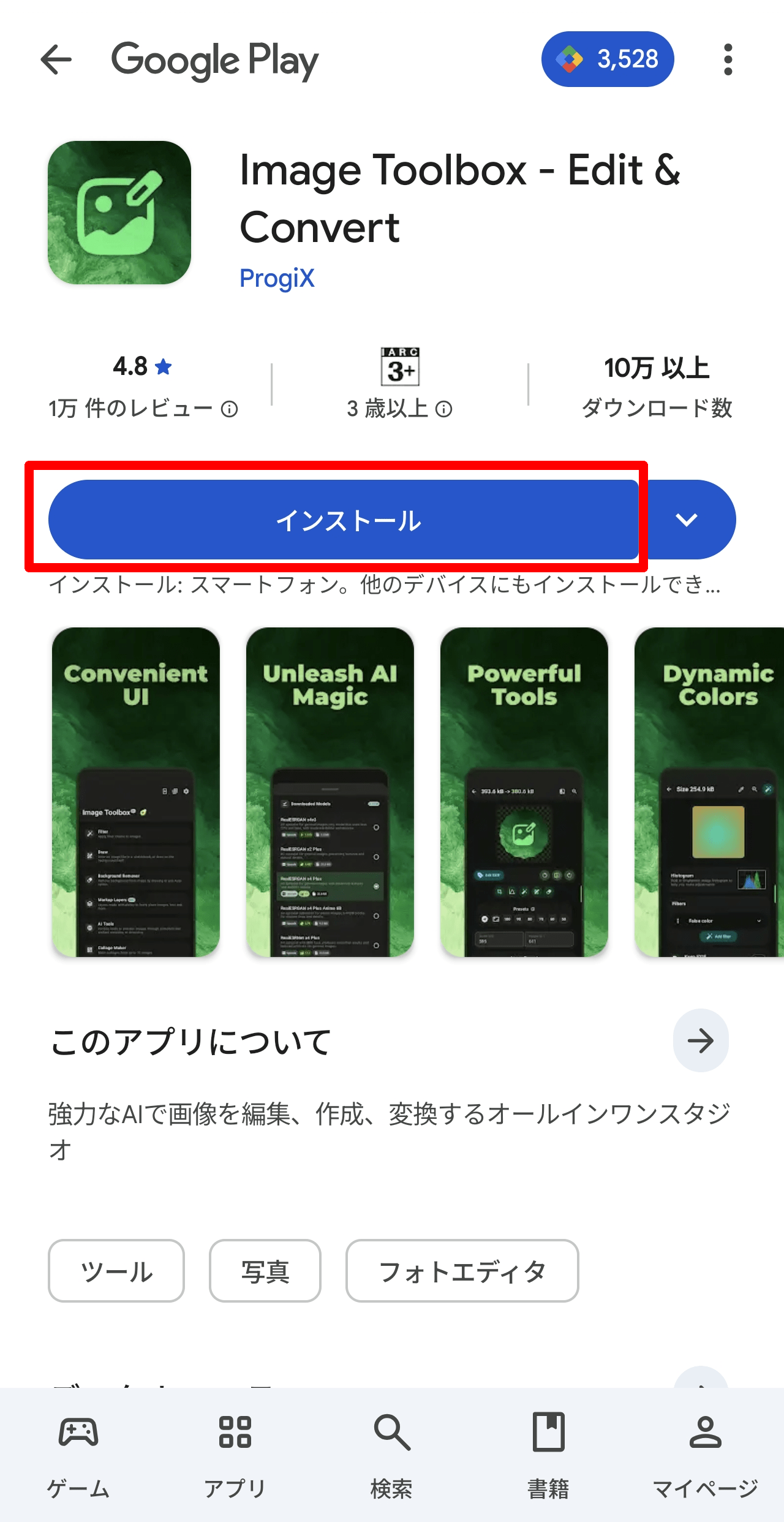The height and width of the screenshot is (1522, 784).
Task: Open the Unleash AI Magic screenshot
Action: [330, 792]
